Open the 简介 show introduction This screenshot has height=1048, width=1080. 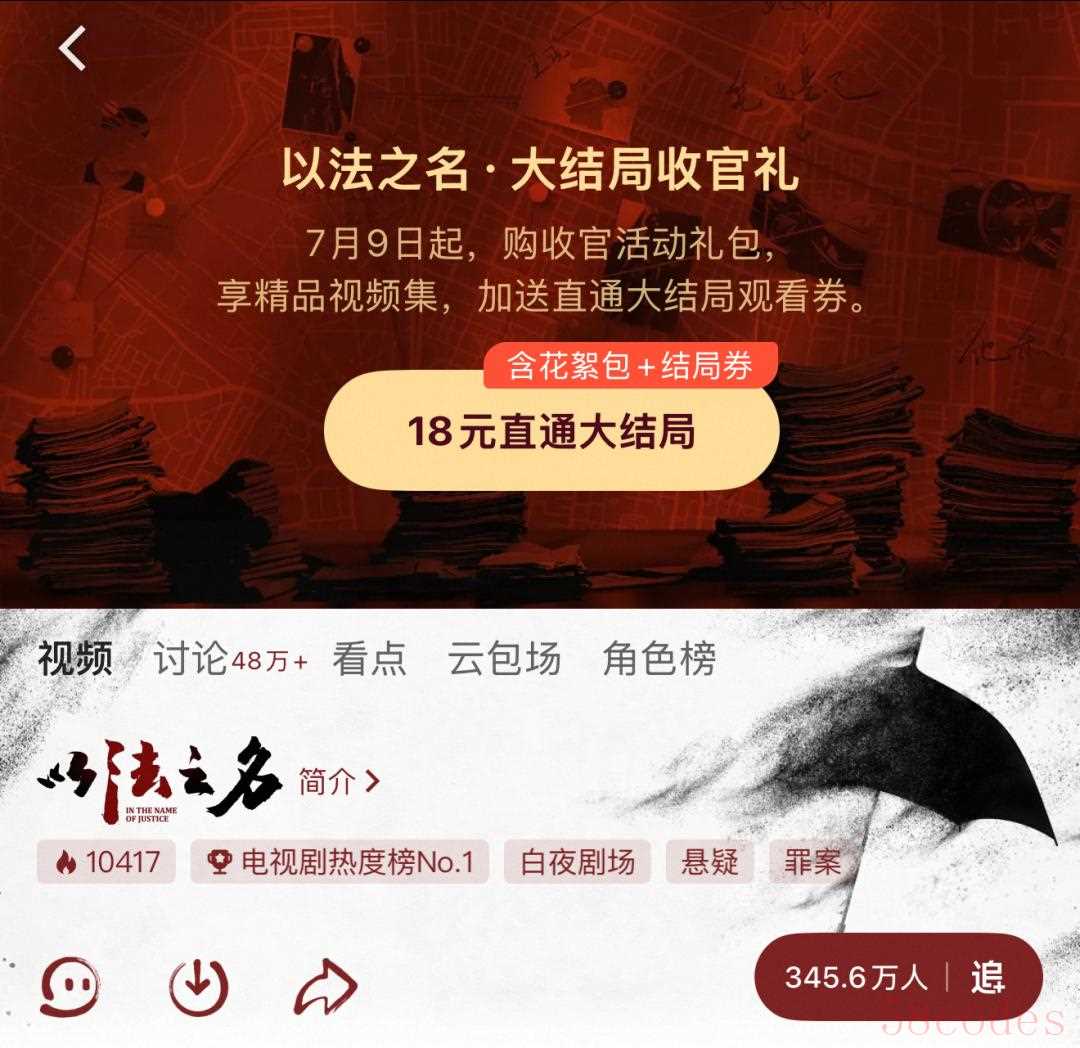pyautogui.click(x=339, y=782)
